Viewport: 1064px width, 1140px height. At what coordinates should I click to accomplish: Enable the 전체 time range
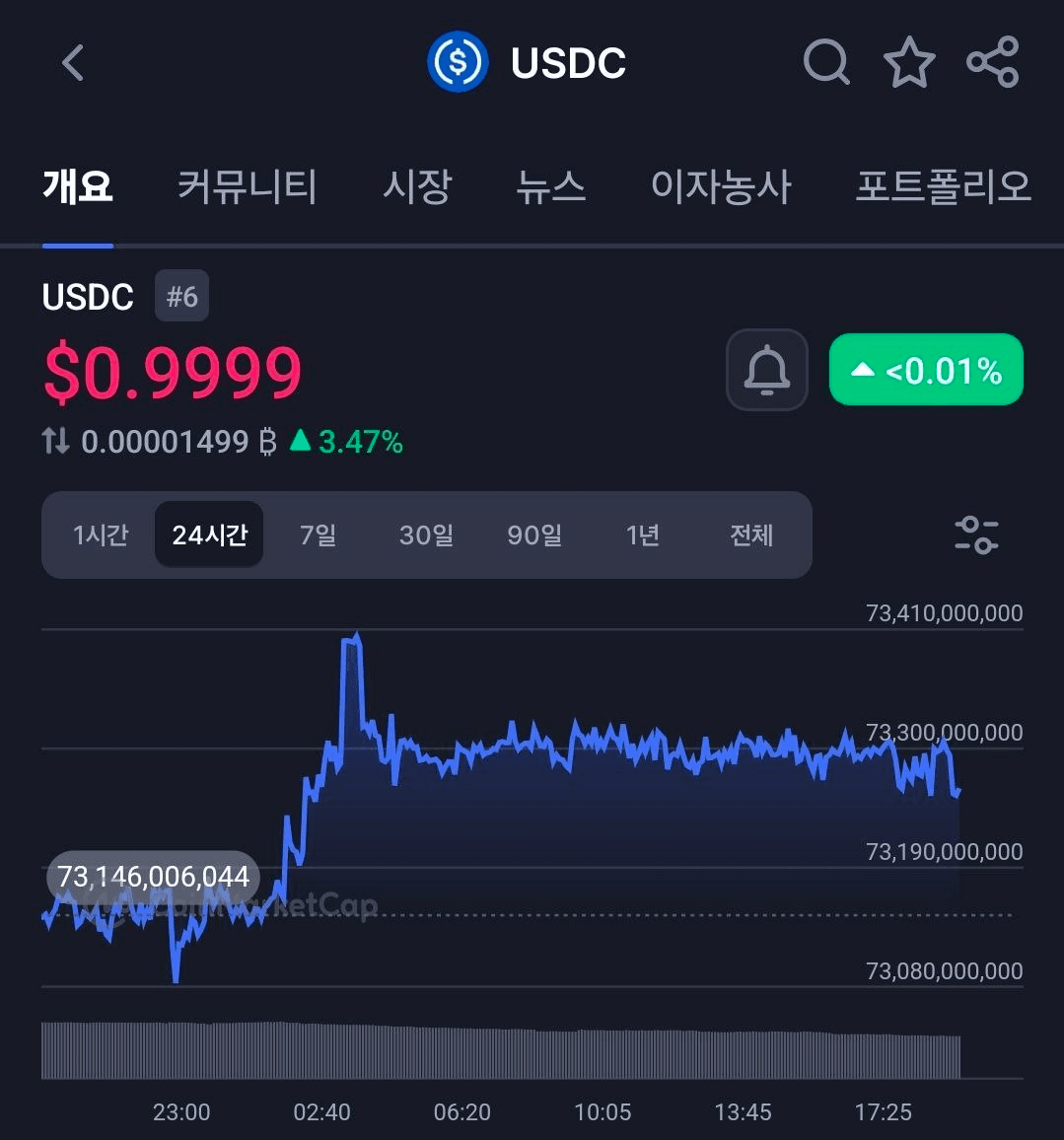751,534
